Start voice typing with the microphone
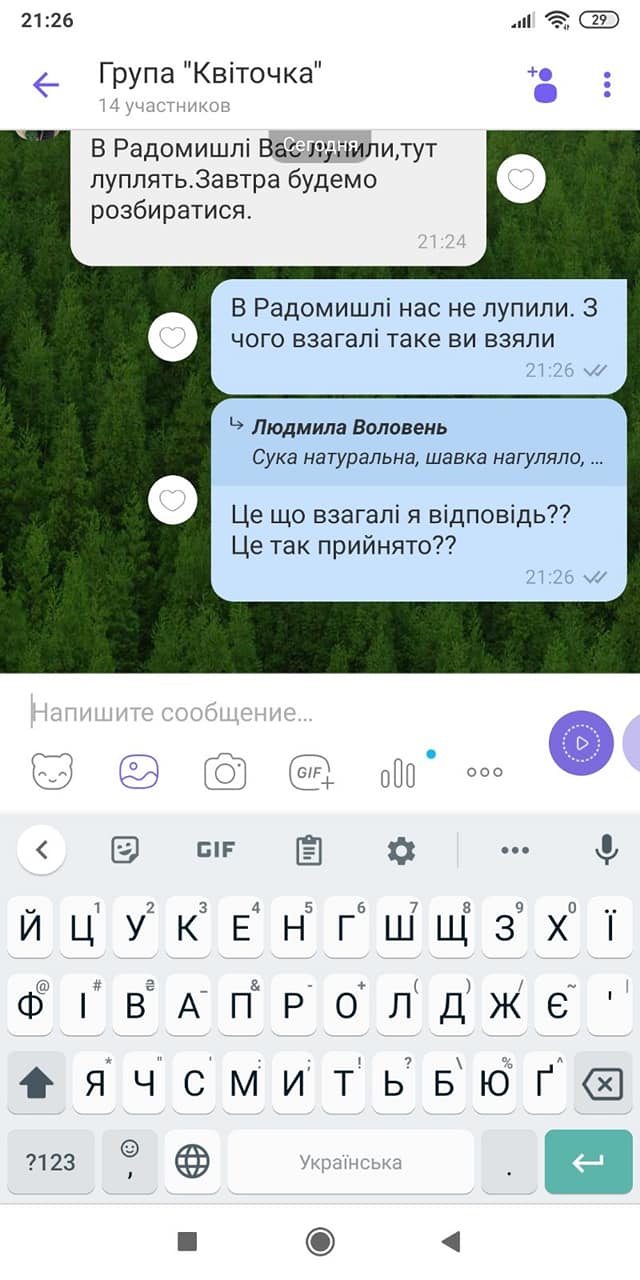Screen dimensions: 640x1280 point(606,850)
